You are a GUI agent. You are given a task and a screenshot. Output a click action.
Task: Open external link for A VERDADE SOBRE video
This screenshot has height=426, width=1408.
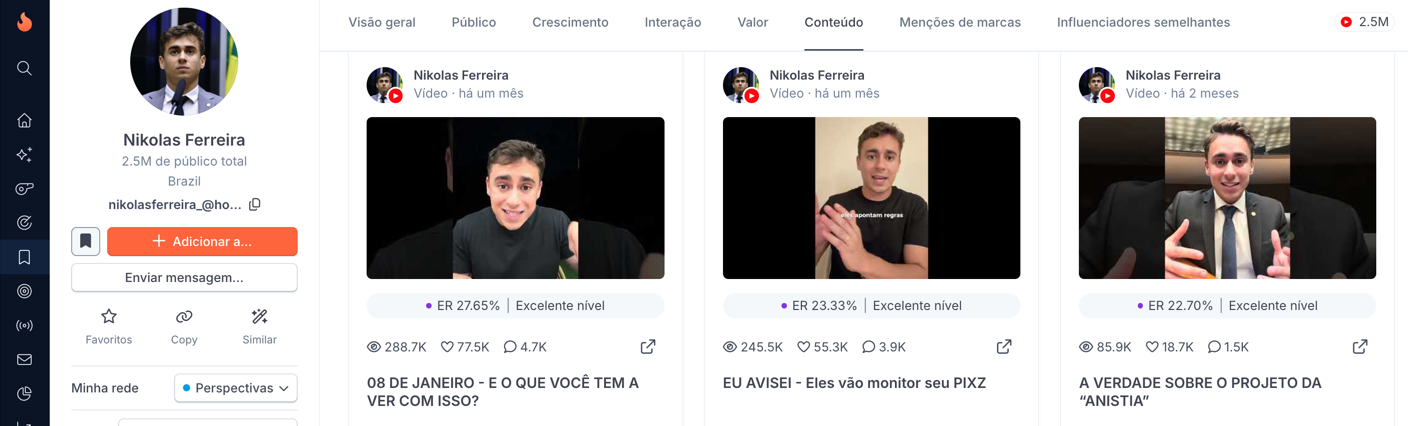1360,347
